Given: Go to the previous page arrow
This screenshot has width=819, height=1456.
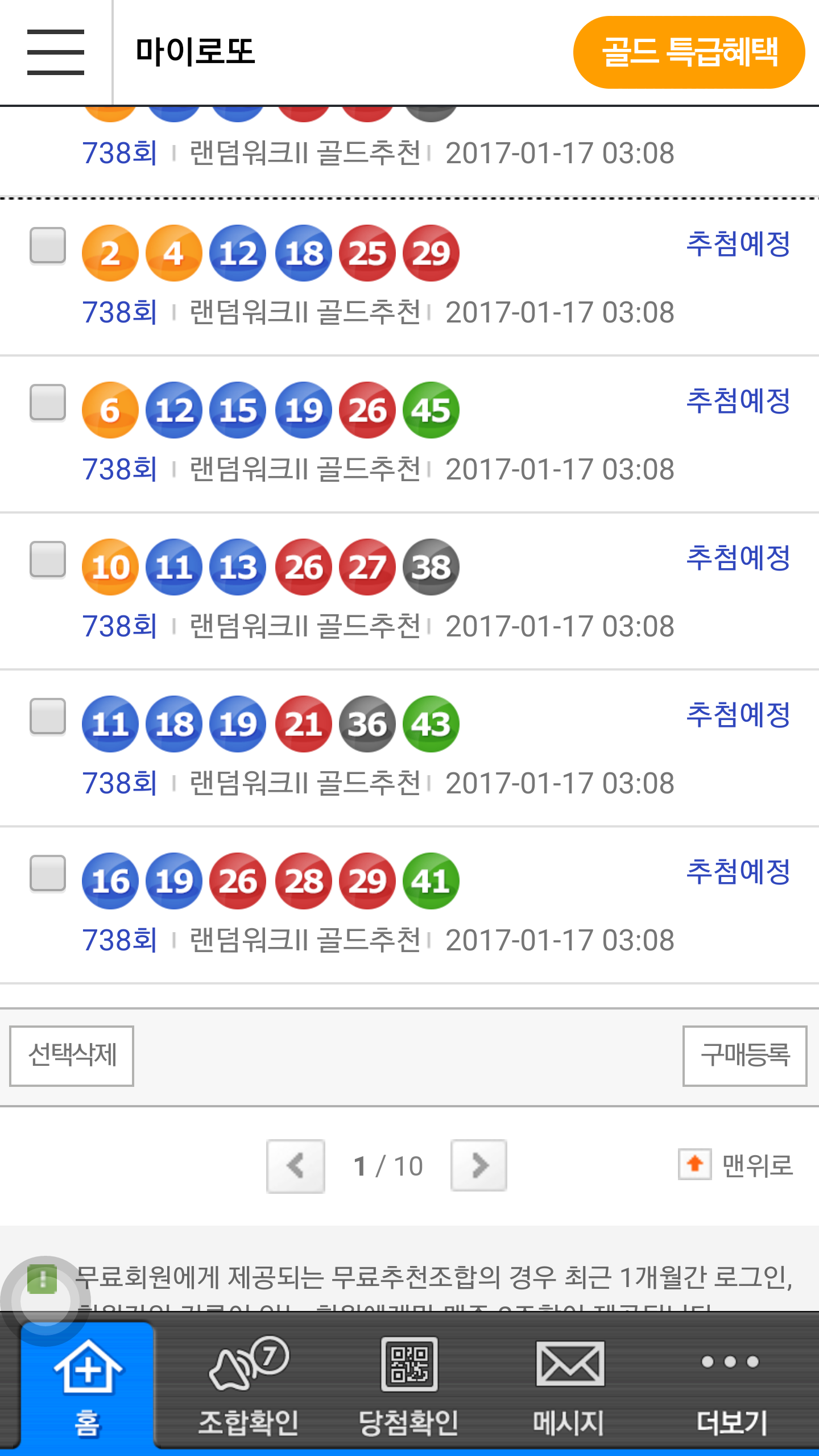Looking at the screenshot, I should pos(296,1166).
